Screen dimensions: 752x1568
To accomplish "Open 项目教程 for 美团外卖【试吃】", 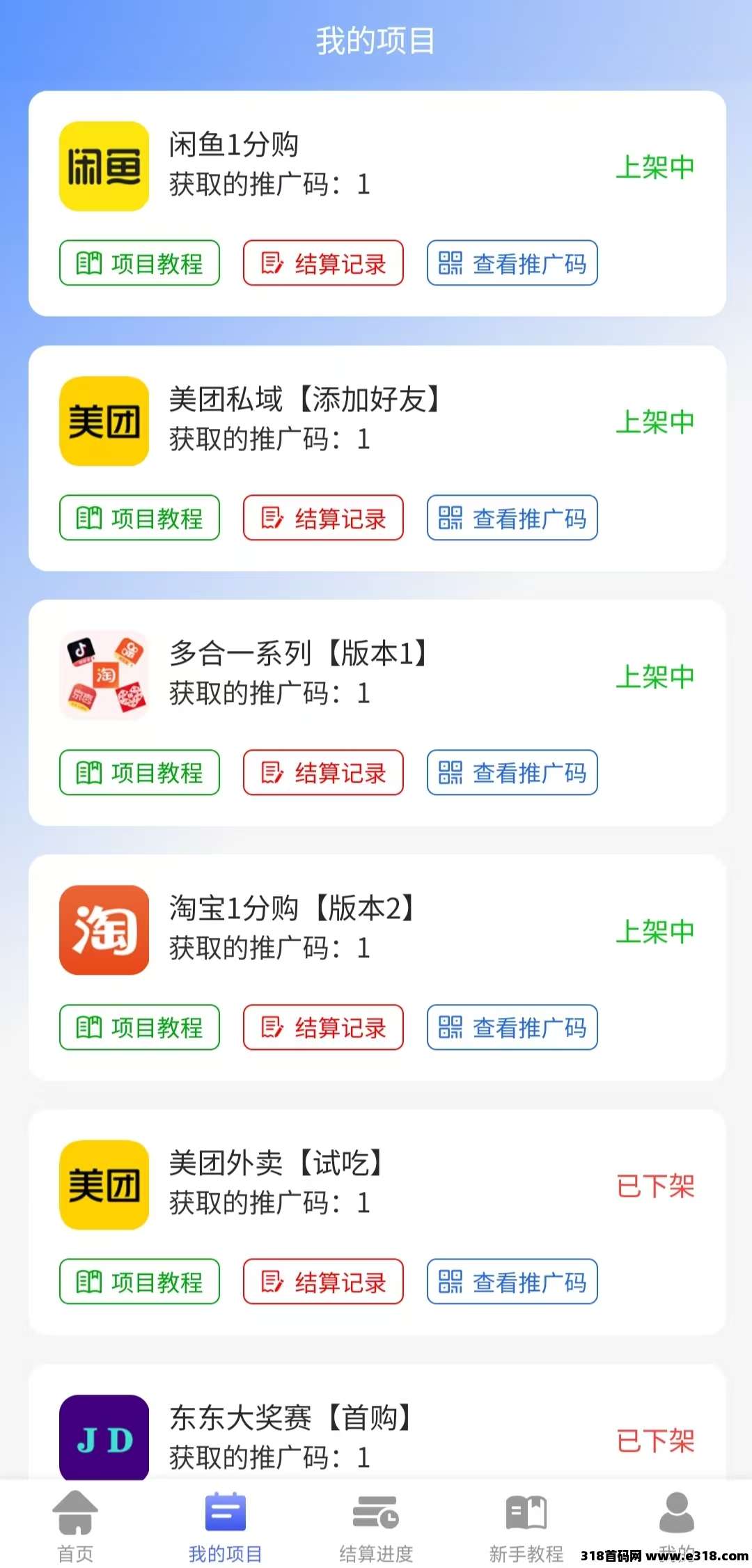I will [139, 1282].
